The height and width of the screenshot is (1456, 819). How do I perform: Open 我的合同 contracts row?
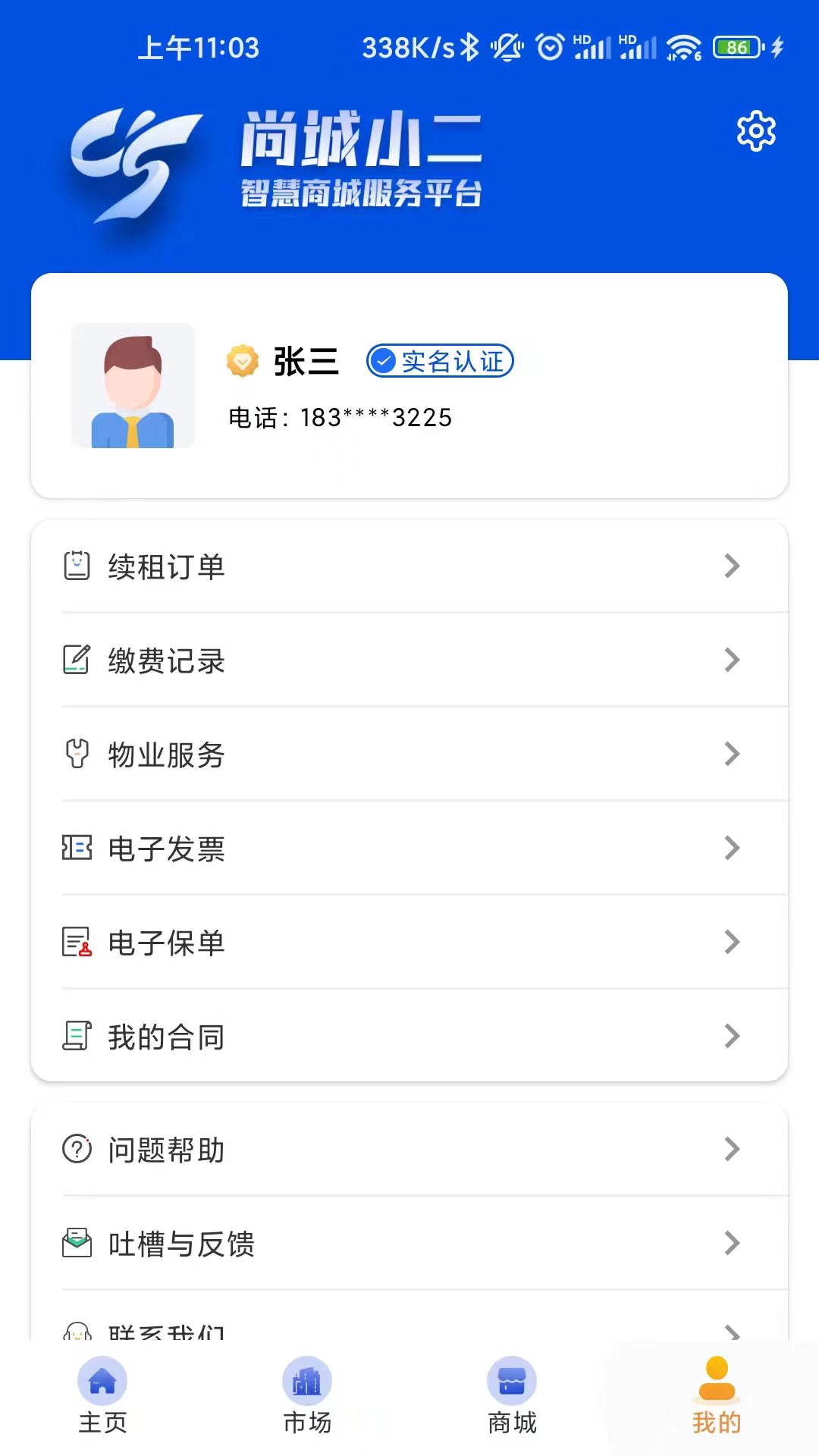click(409, 1037)
